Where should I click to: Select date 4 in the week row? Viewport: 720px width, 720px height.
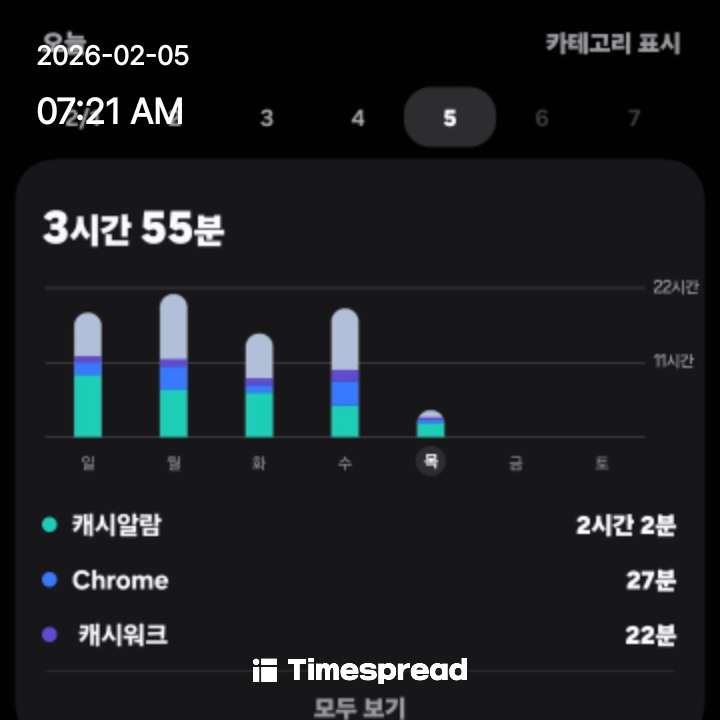(358, 118)
